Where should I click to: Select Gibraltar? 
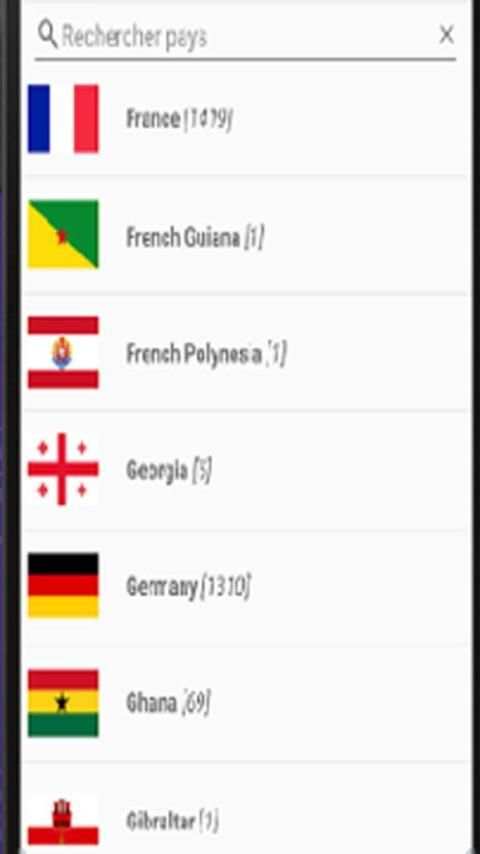(x=245, y=808)
